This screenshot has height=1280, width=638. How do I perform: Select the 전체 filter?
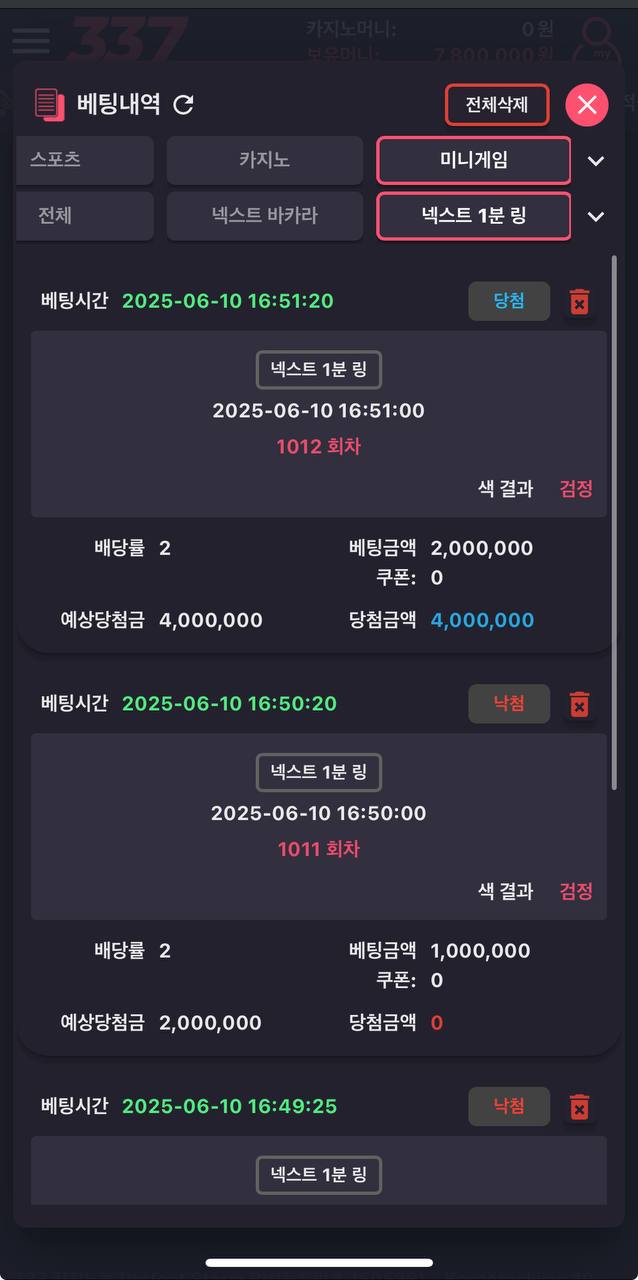(85, 216)
